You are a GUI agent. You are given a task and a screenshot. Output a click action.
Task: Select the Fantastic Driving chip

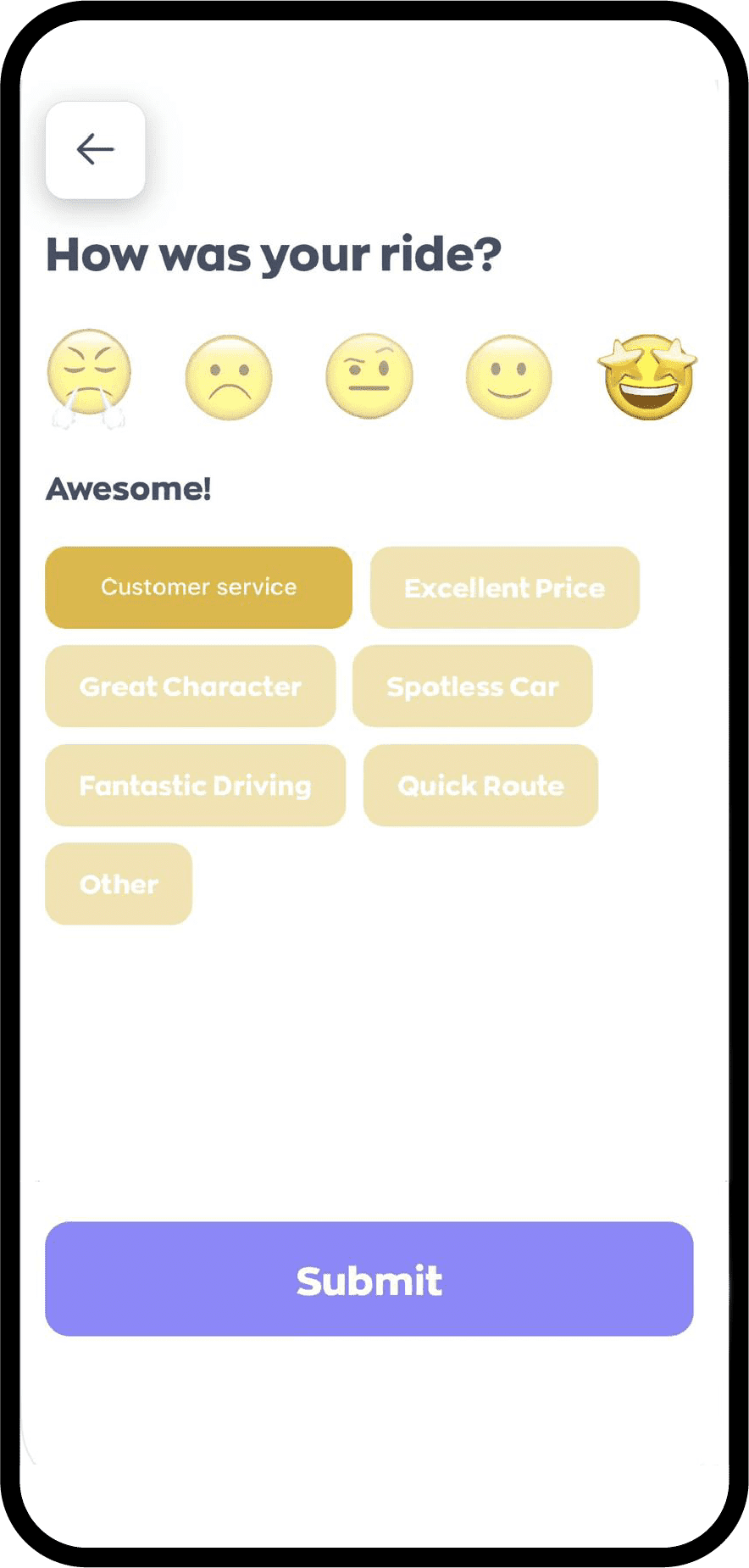[195, 785]
